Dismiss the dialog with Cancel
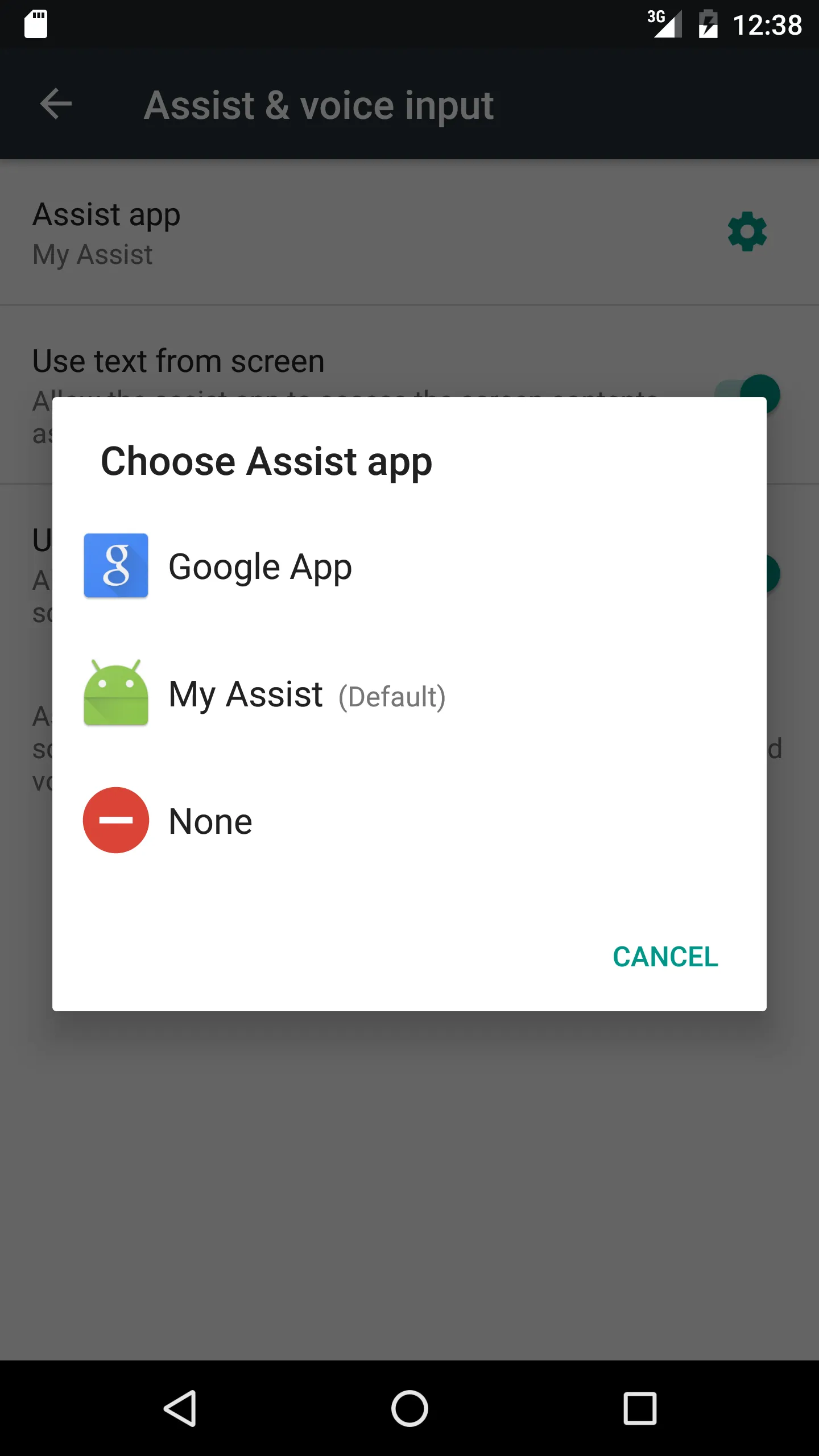The width and height of the screenshot is (819, 1456). [665, 957]
